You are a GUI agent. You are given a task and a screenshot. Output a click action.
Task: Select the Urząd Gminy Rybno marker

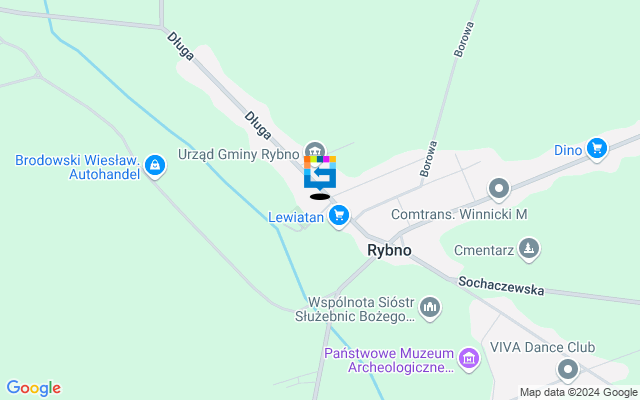pyautogui.click(x=315, y=153)
